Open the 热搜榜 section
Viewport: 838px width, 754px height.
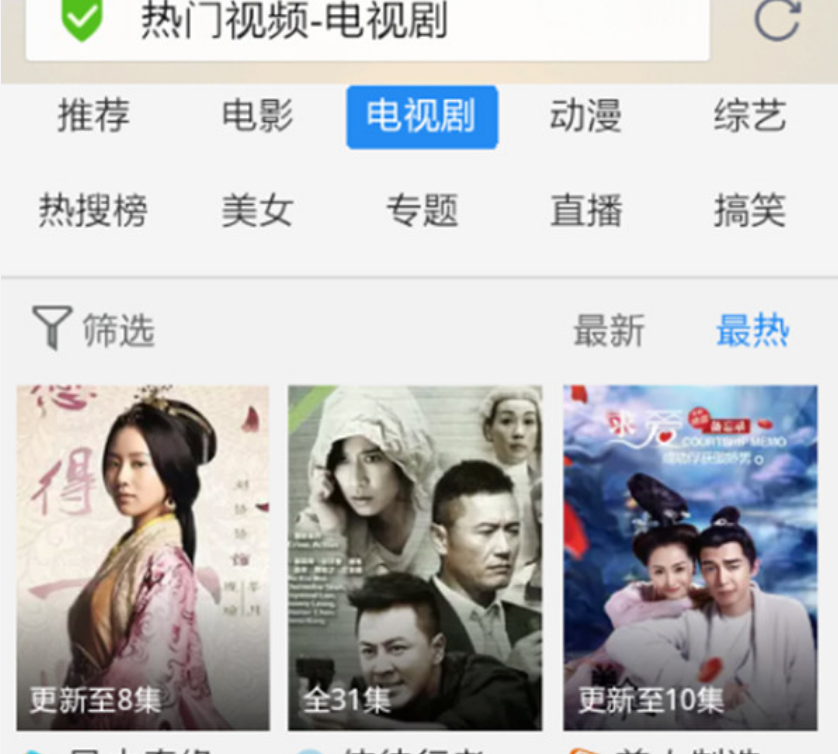coord(93,211)
